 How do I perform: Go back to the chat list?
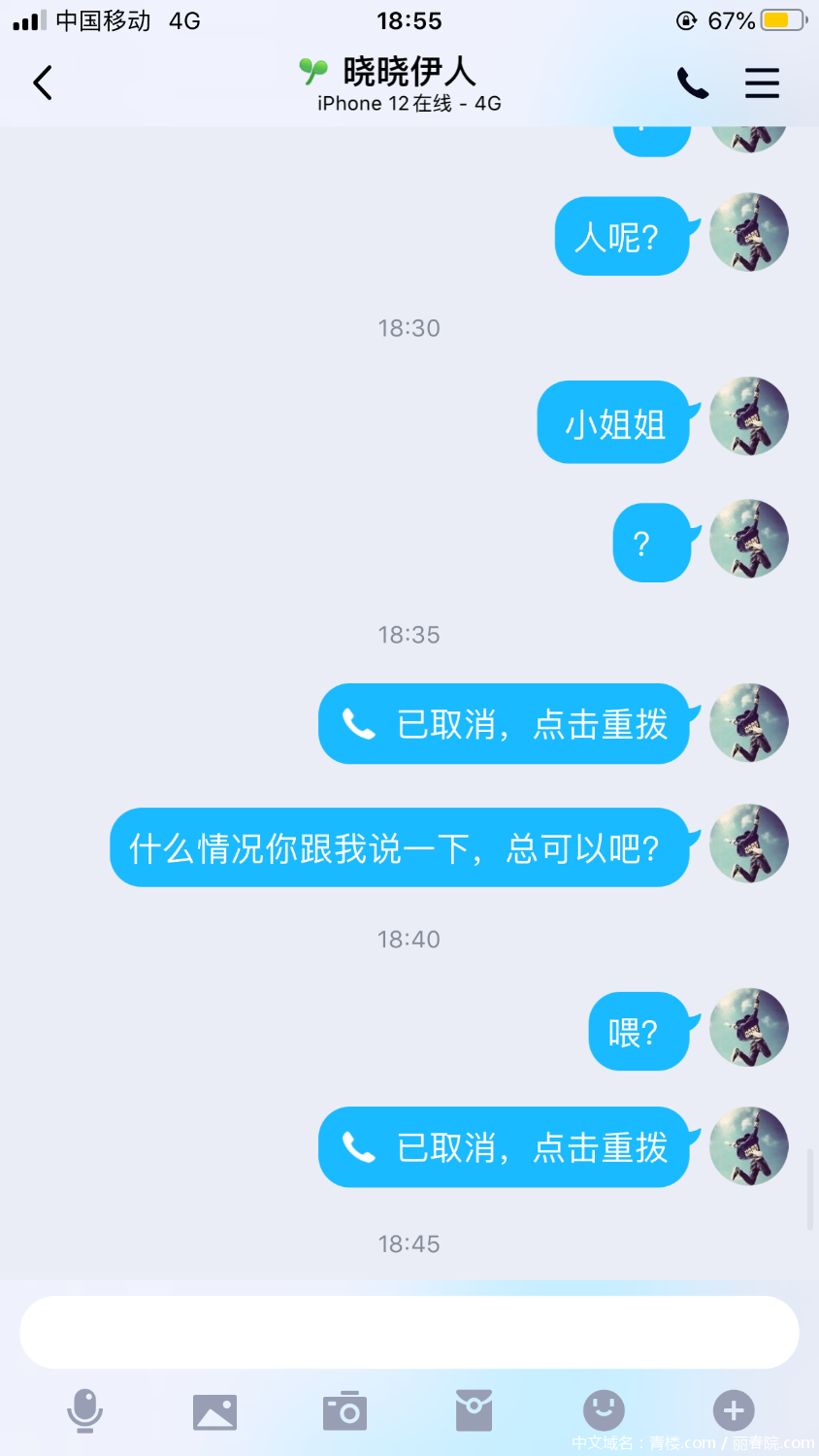(43, 83)
